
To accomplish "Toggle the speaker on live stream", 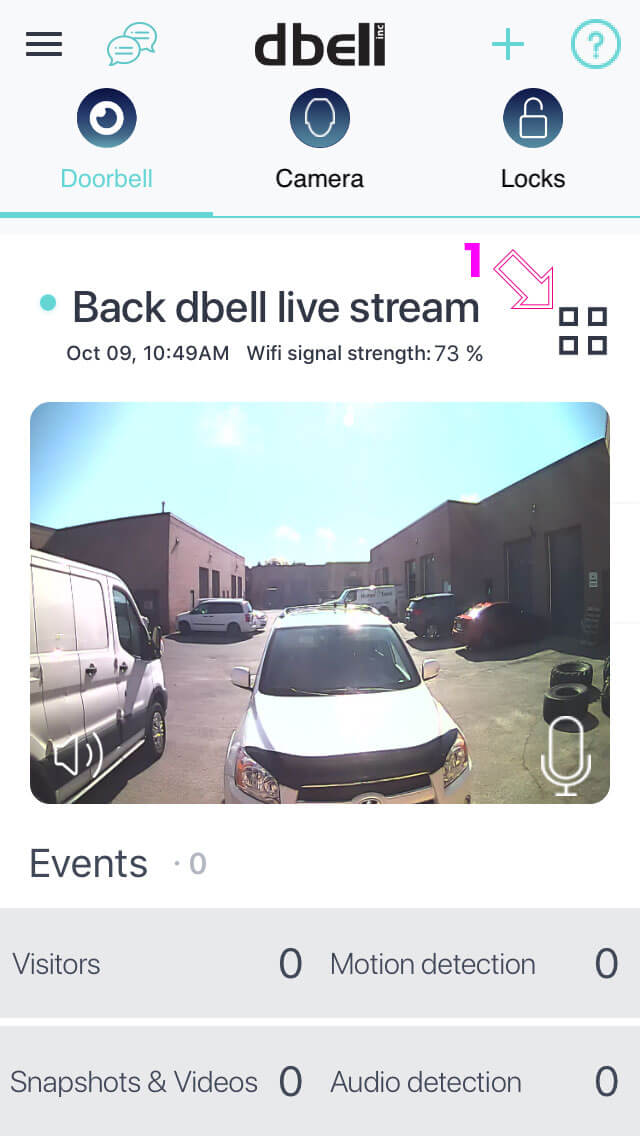I will click(x=78, y=755).
